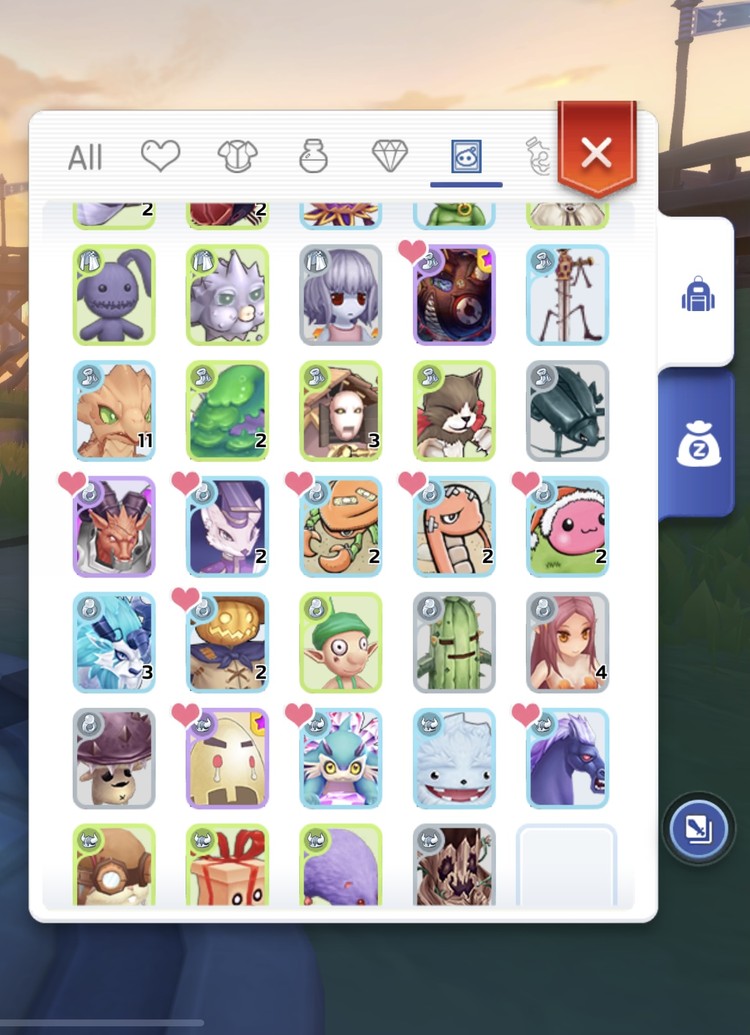Select the red gift box card
Viewport: 750px width, 1035px height.
pos(227,866)
